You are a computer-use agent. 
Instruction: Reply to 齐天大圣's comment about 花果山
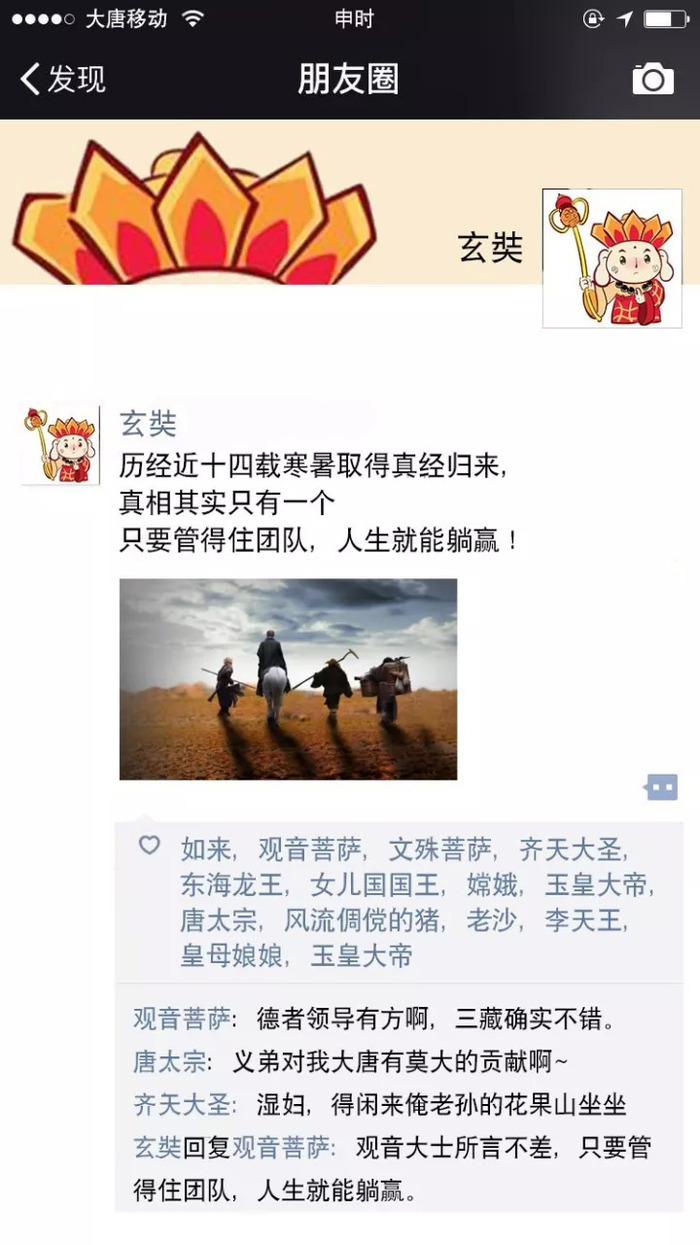[x=430, y=1104]
